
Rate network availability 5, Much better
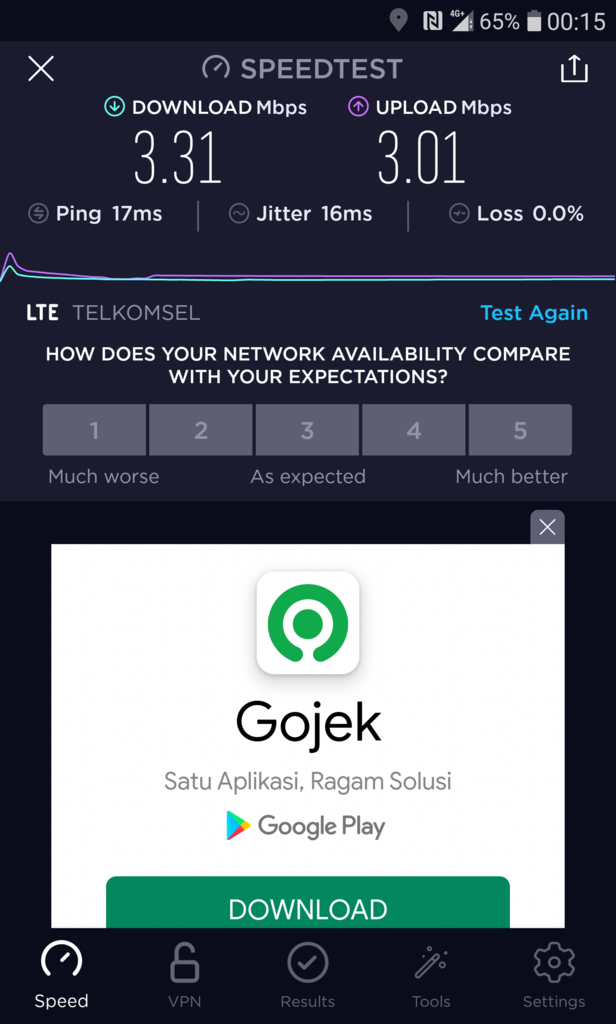[520, 430]
